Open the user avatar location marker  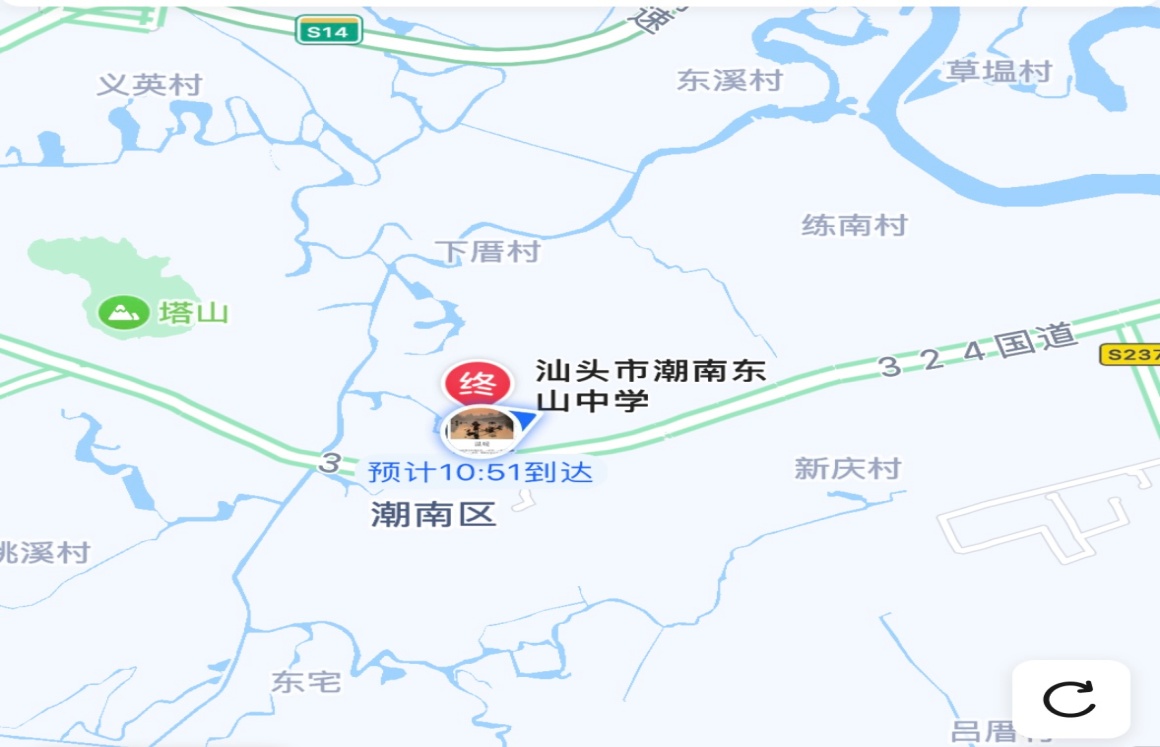481,430
